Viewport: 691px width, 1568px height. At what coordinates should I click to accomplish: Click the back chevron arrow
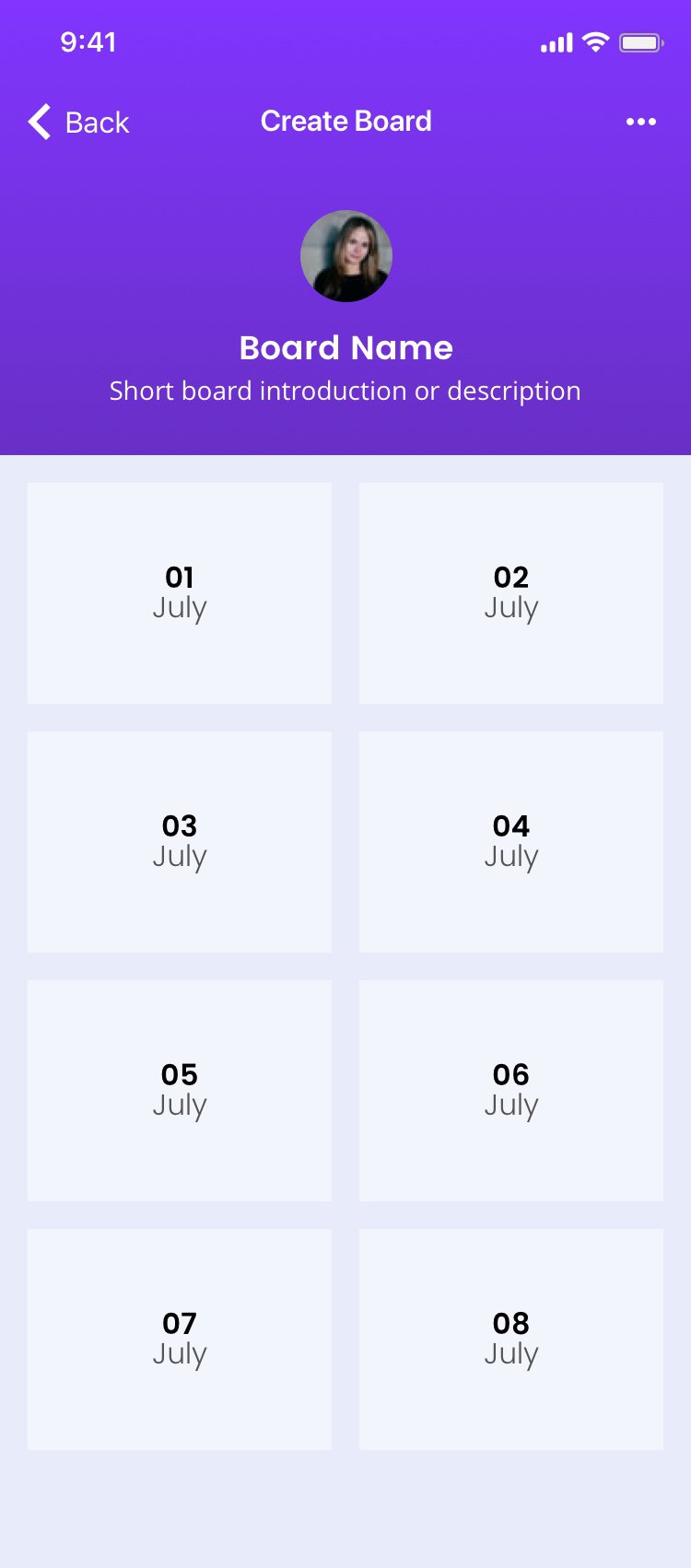pyautogui.click(x=38, y=121)
